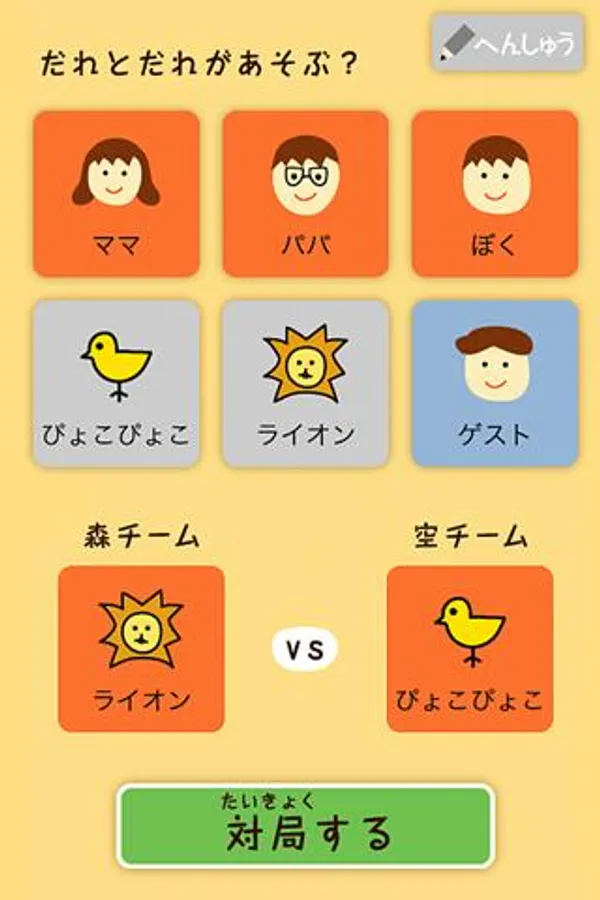The width and height of the screenshot is (600, 900).
Task: Select ぴょこぴょこ in the player grid
Action: coord(116,383)
